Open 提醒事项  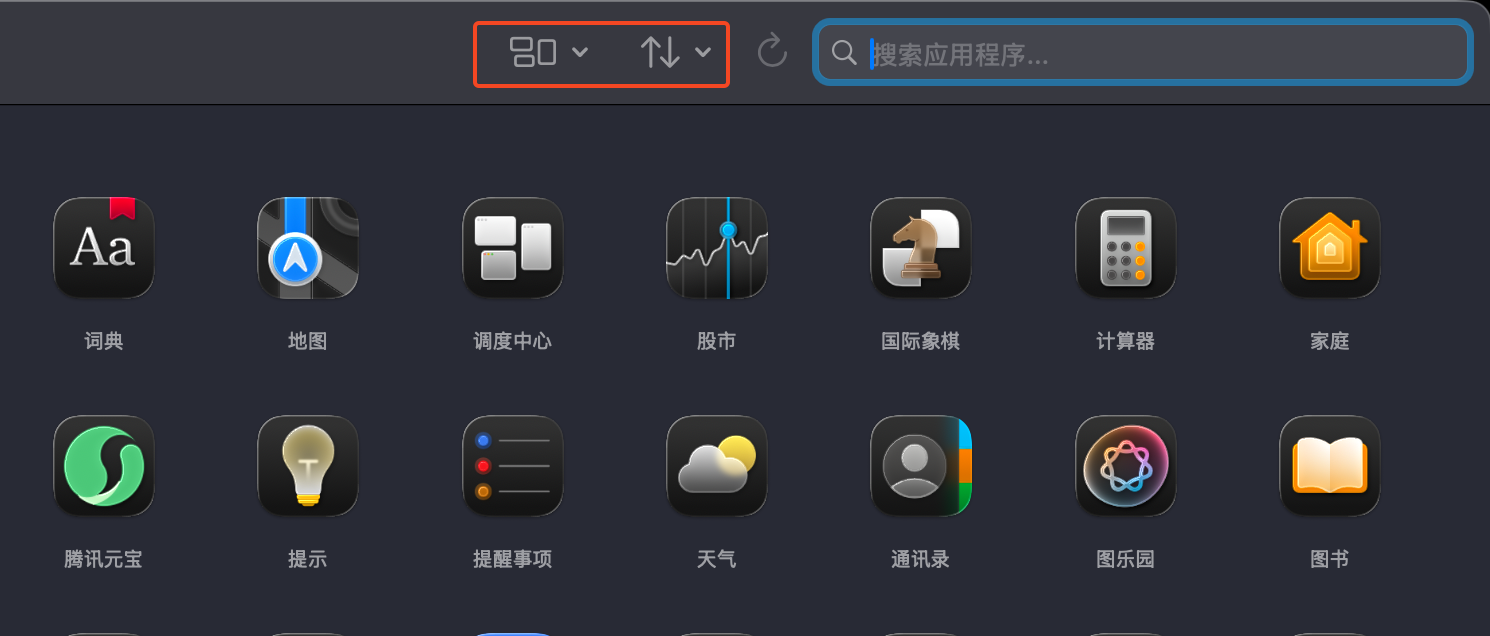pos(513,467)
